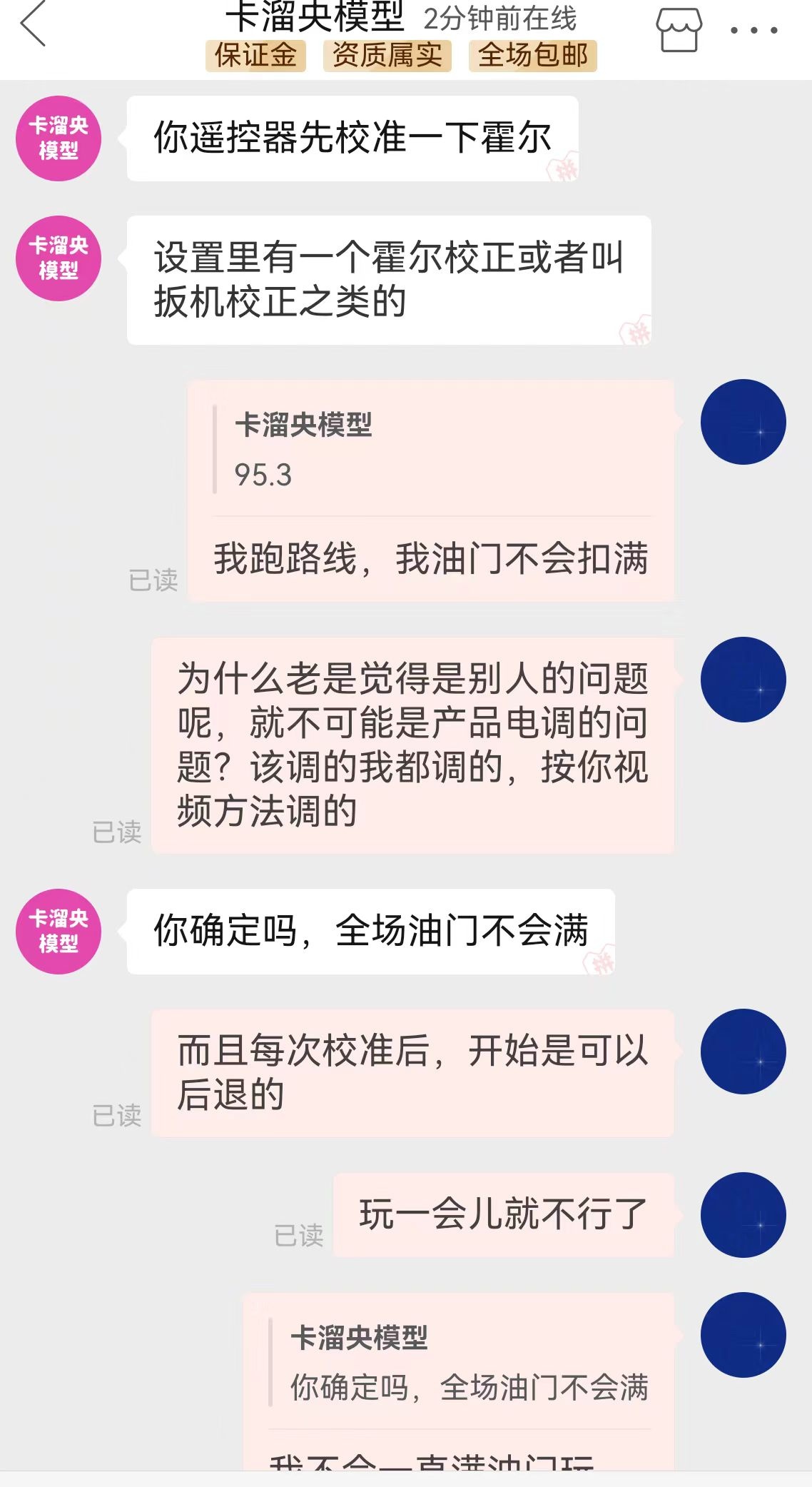This screenshot has width=812, height=1487.
Task: Tap the 资质属实 badge
Action: tap(387, 56)
